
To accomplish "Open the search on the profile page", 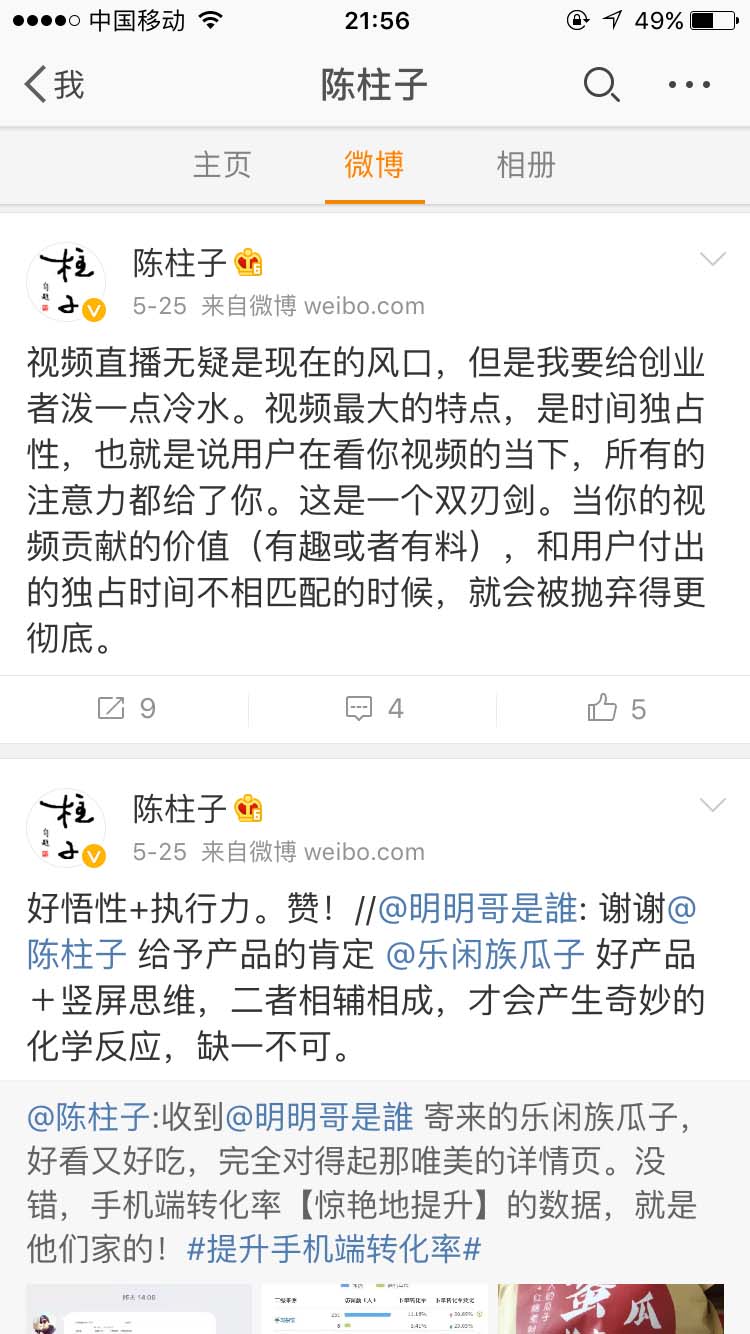I will click(602, 85).
